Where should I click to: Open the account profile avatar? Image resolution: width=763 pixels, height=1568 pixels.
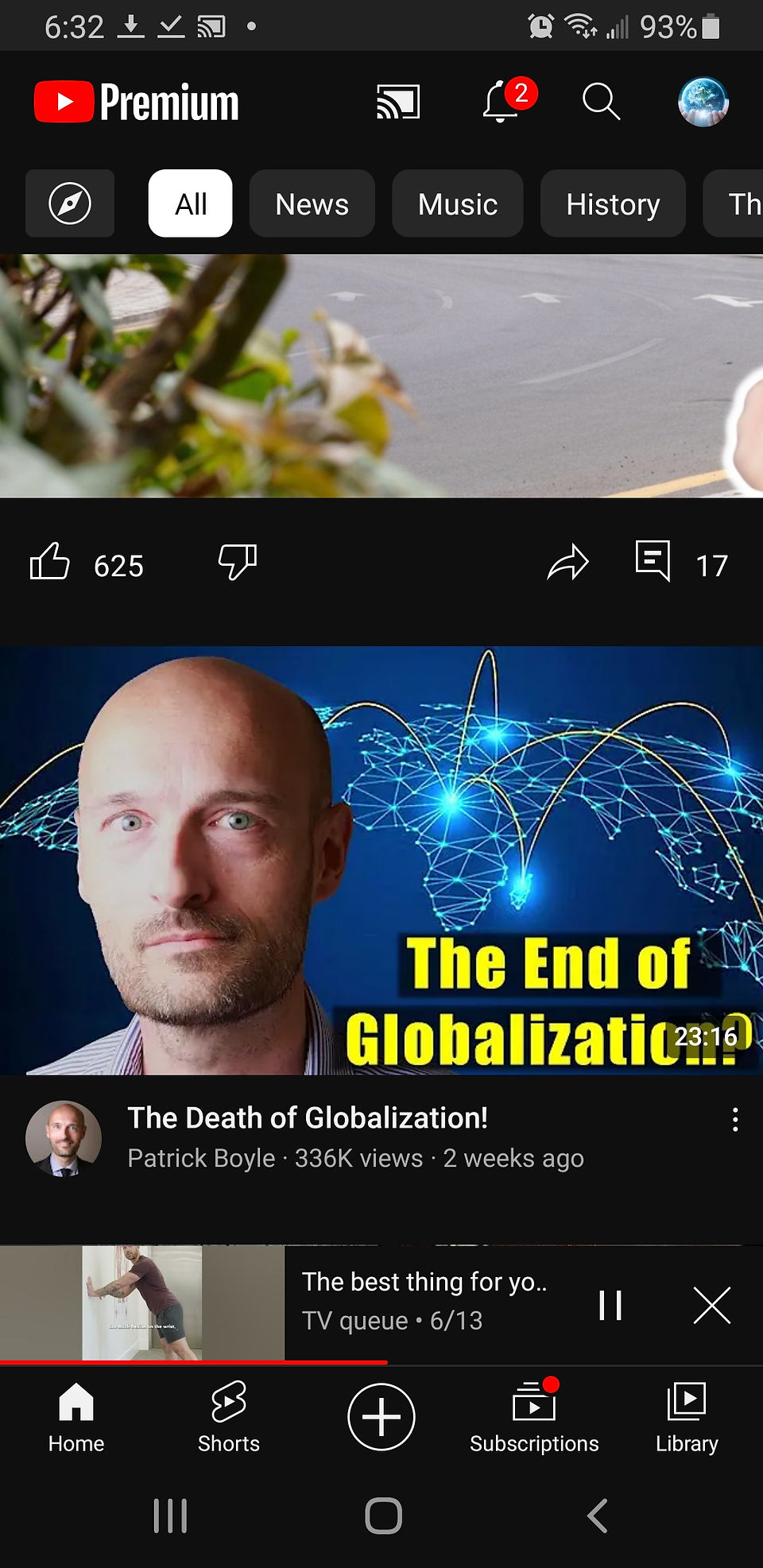click(x=703, y=102)
